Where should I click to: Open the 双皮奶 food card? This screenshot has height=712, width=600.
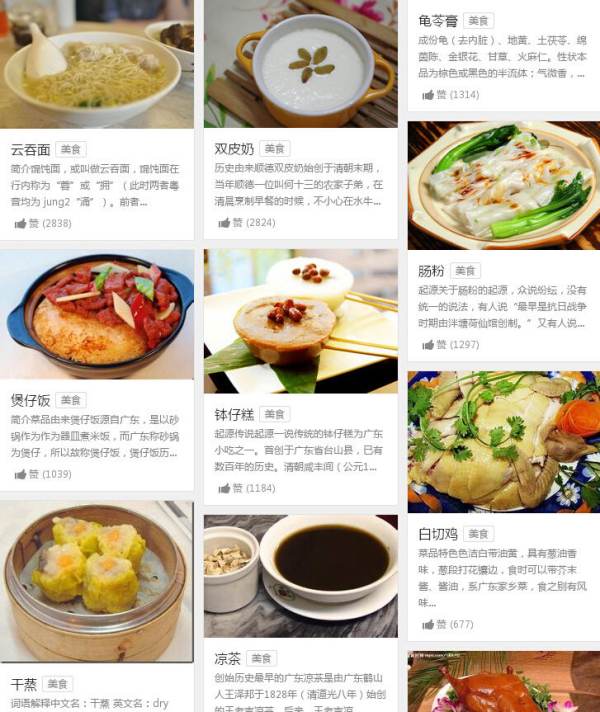point(233,149)
